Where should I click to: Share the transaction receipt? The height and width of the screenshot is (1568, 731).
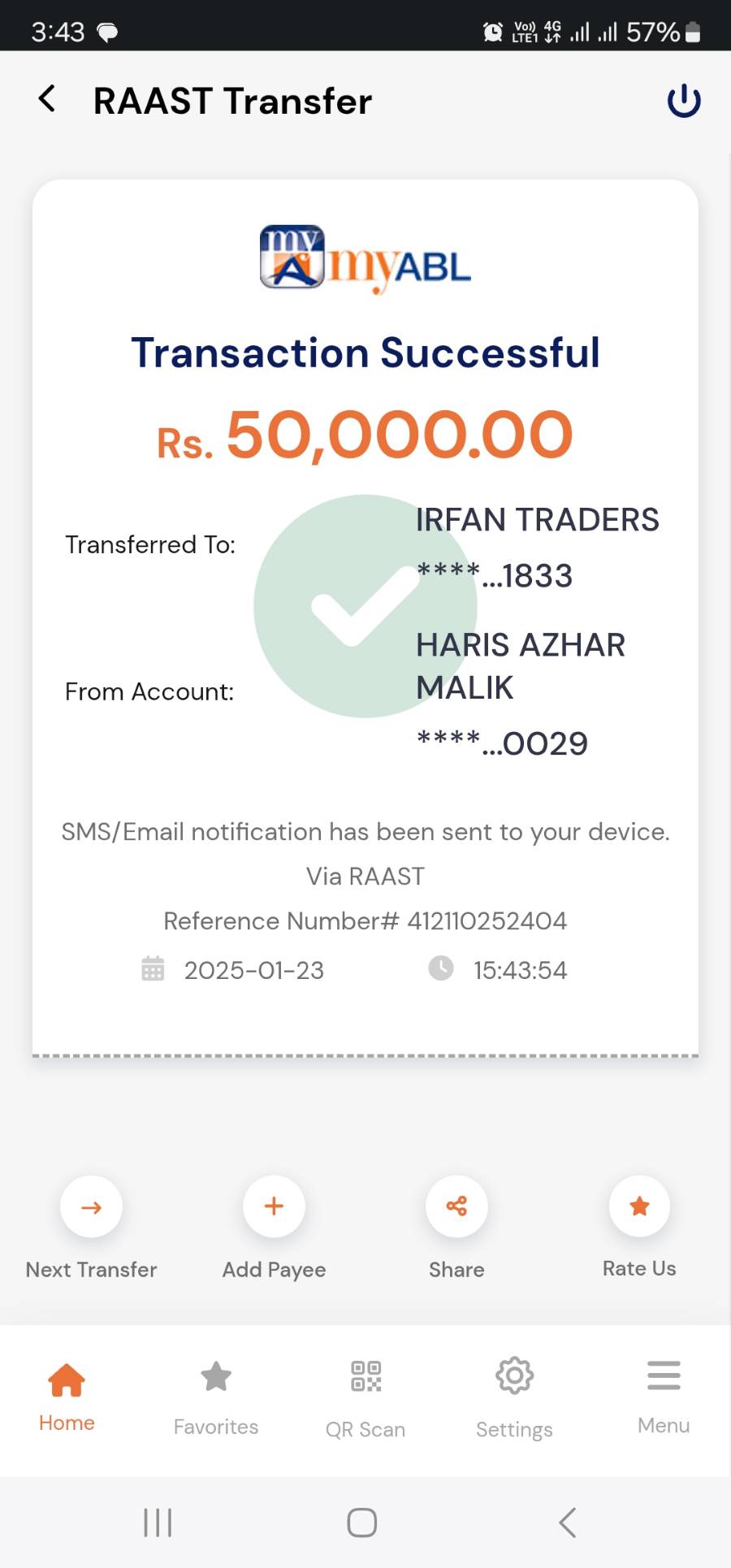[456, 1206]
